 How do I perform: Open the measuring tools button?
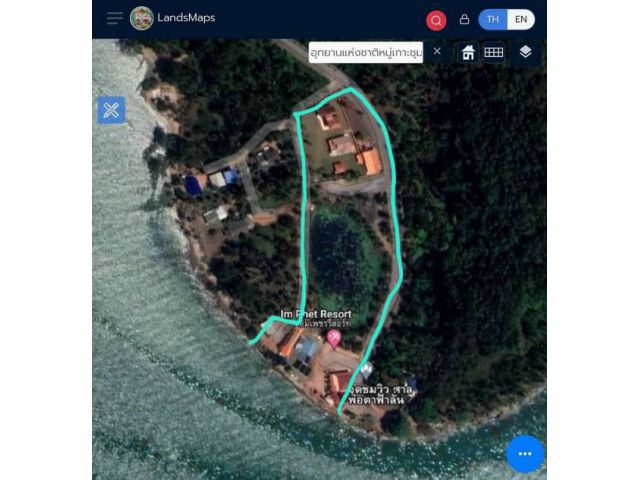tap(111, 110)
